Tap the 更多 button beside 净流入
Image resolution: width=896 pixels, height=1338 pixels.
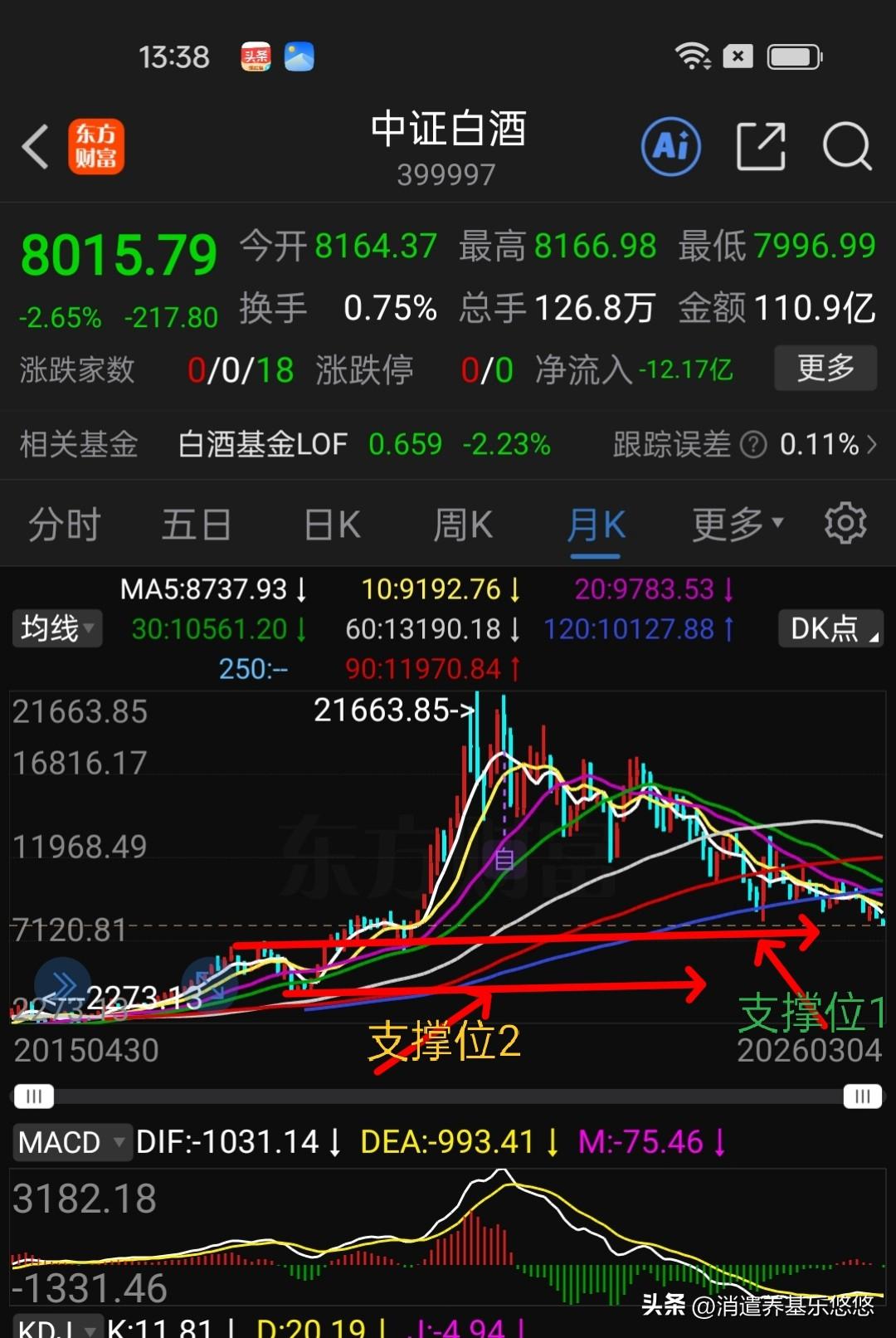click(825, 368)
